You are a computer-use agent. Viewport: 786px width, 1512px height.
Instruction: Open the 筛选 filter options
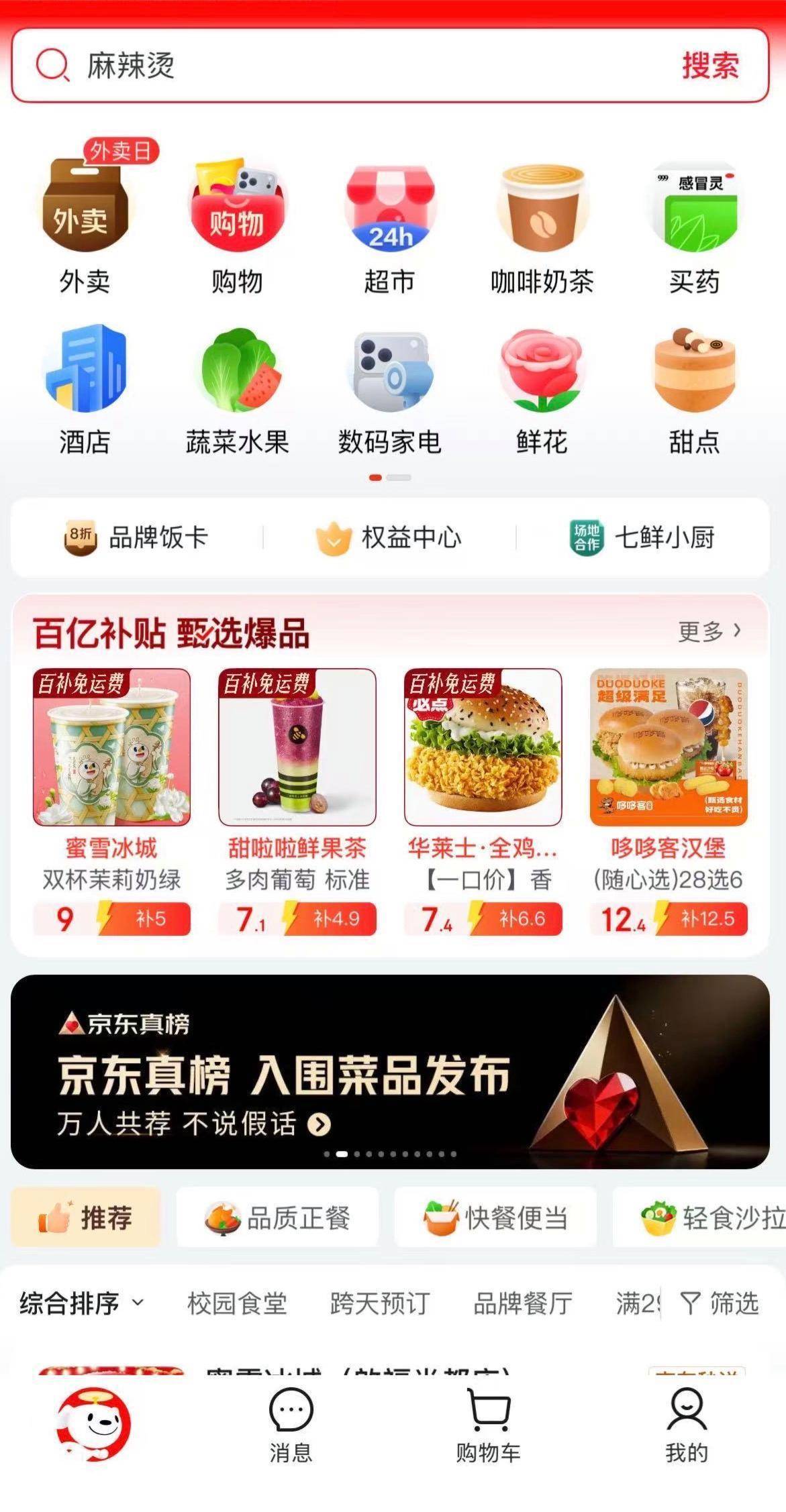pyautogui.click(x=720, y=1303)
